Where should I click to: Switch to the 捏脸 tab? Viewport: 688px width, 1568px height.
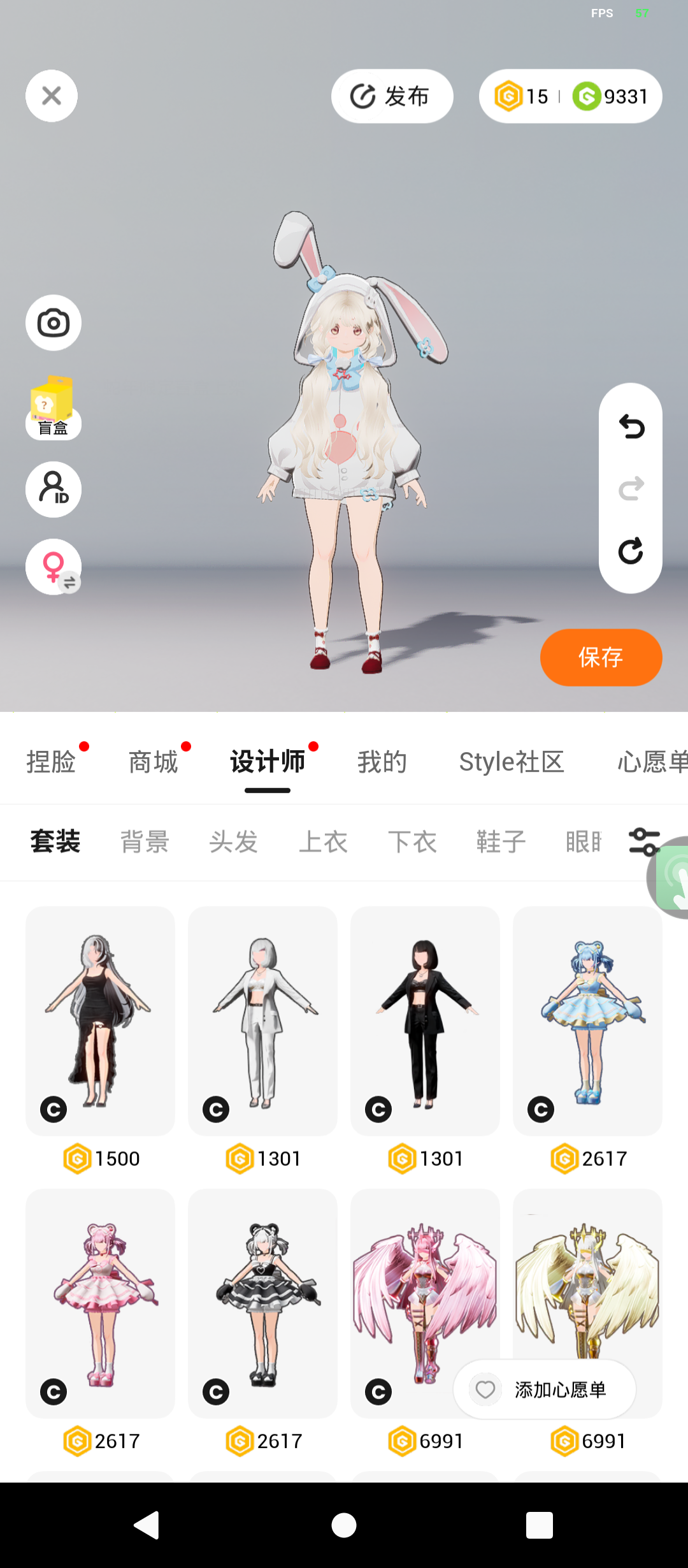tap(51, 762)
